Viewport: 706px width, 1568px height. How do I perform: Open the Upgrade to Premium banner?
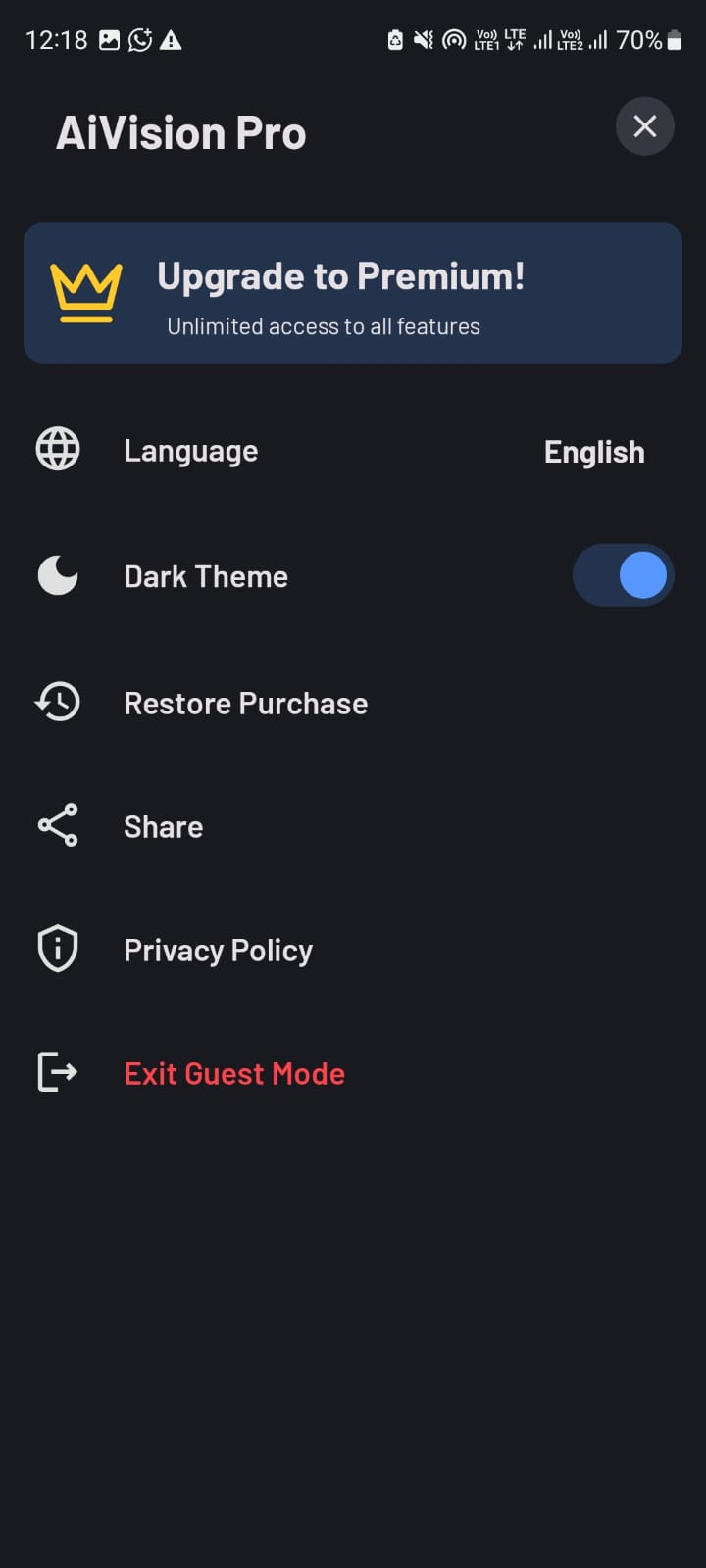tap(353, 293)
